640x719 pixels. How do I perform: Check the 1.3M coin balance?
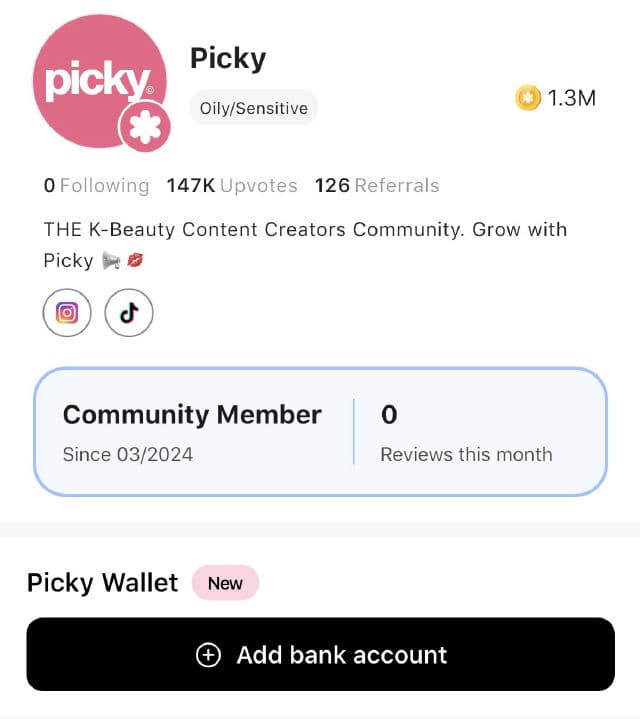[556, 98]
